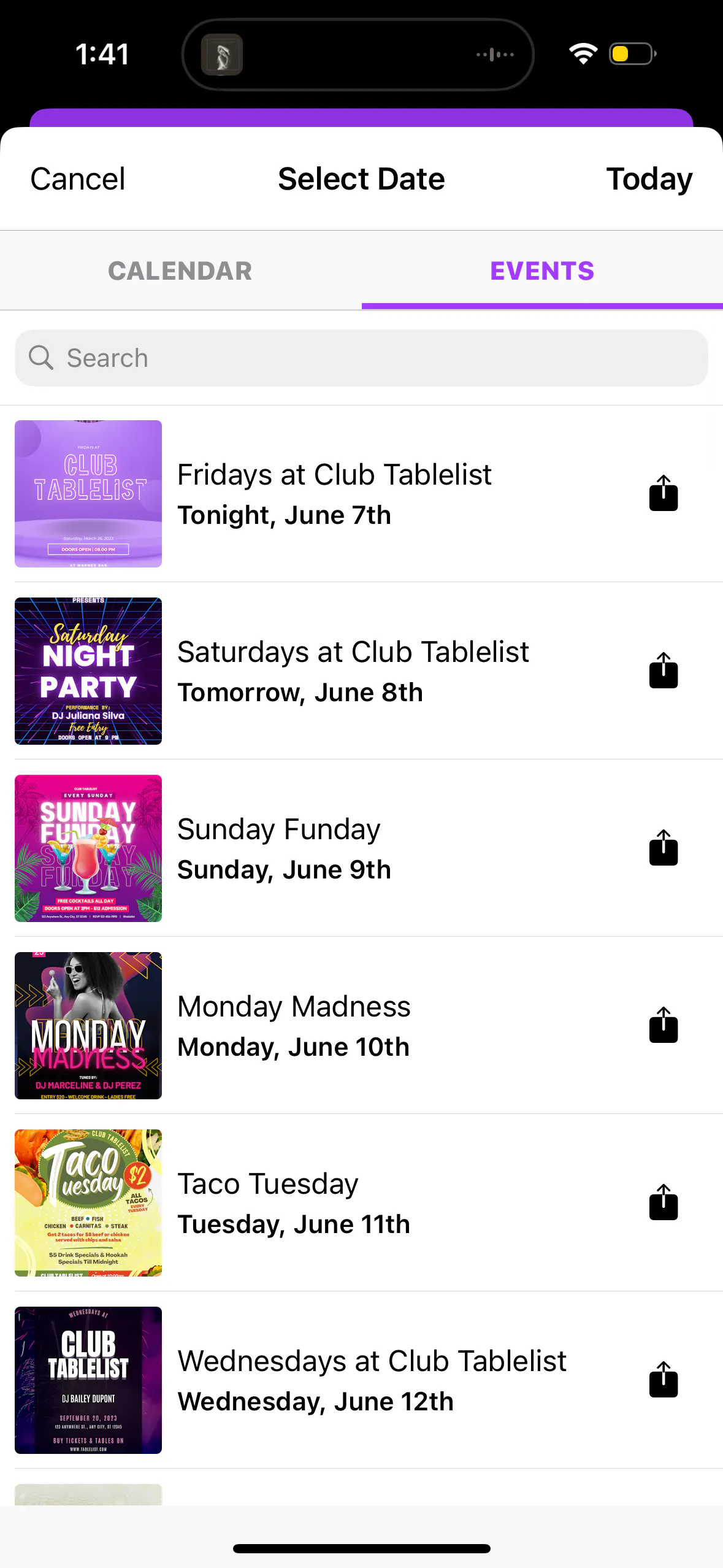The height and width of the screenshot is (1568, 723).
Task: Jump to Today
Action: [x=649, y=179]
